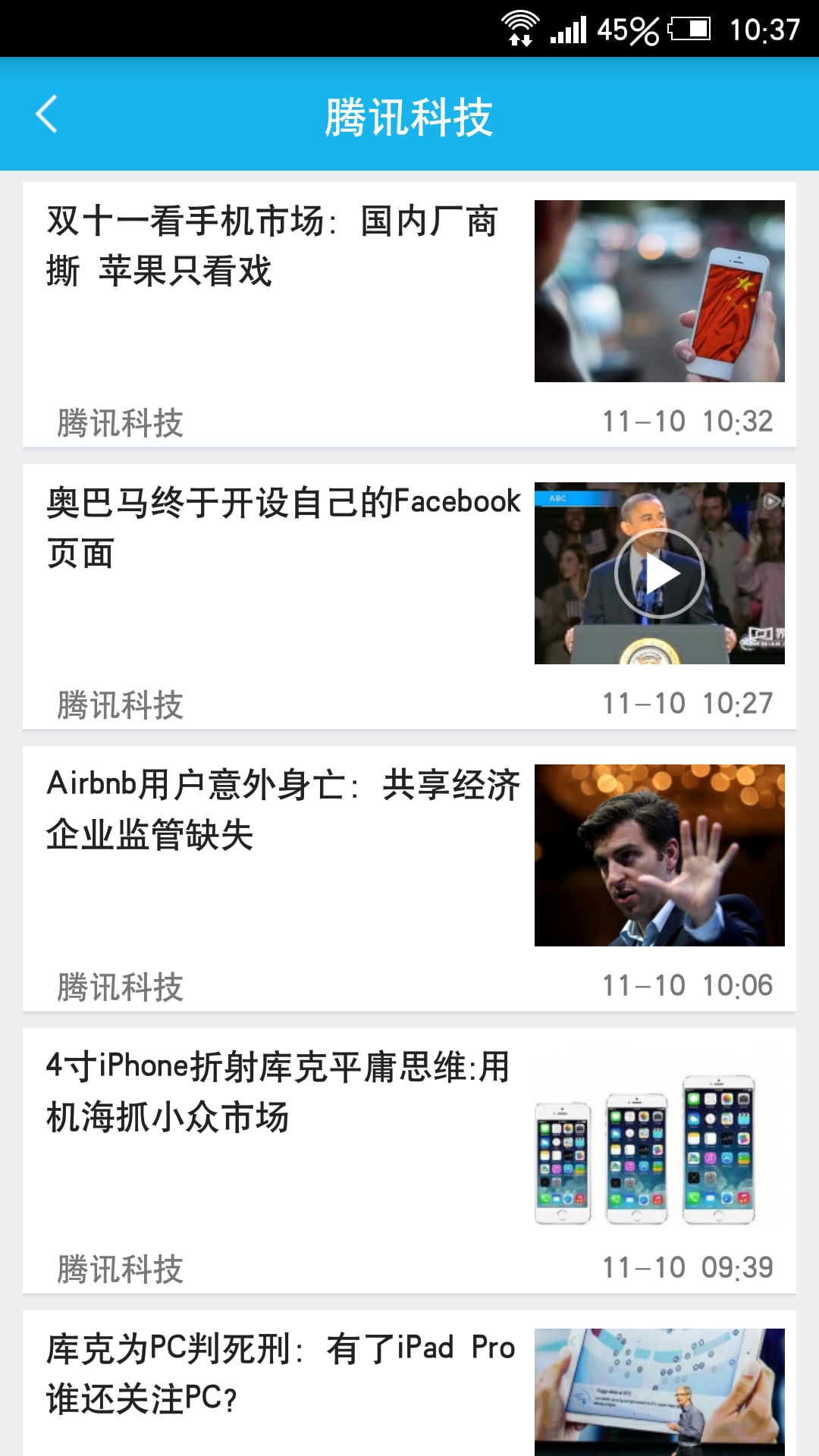
Task: Tap the Wi-Fi status icon
Action: tap(522, 23)
